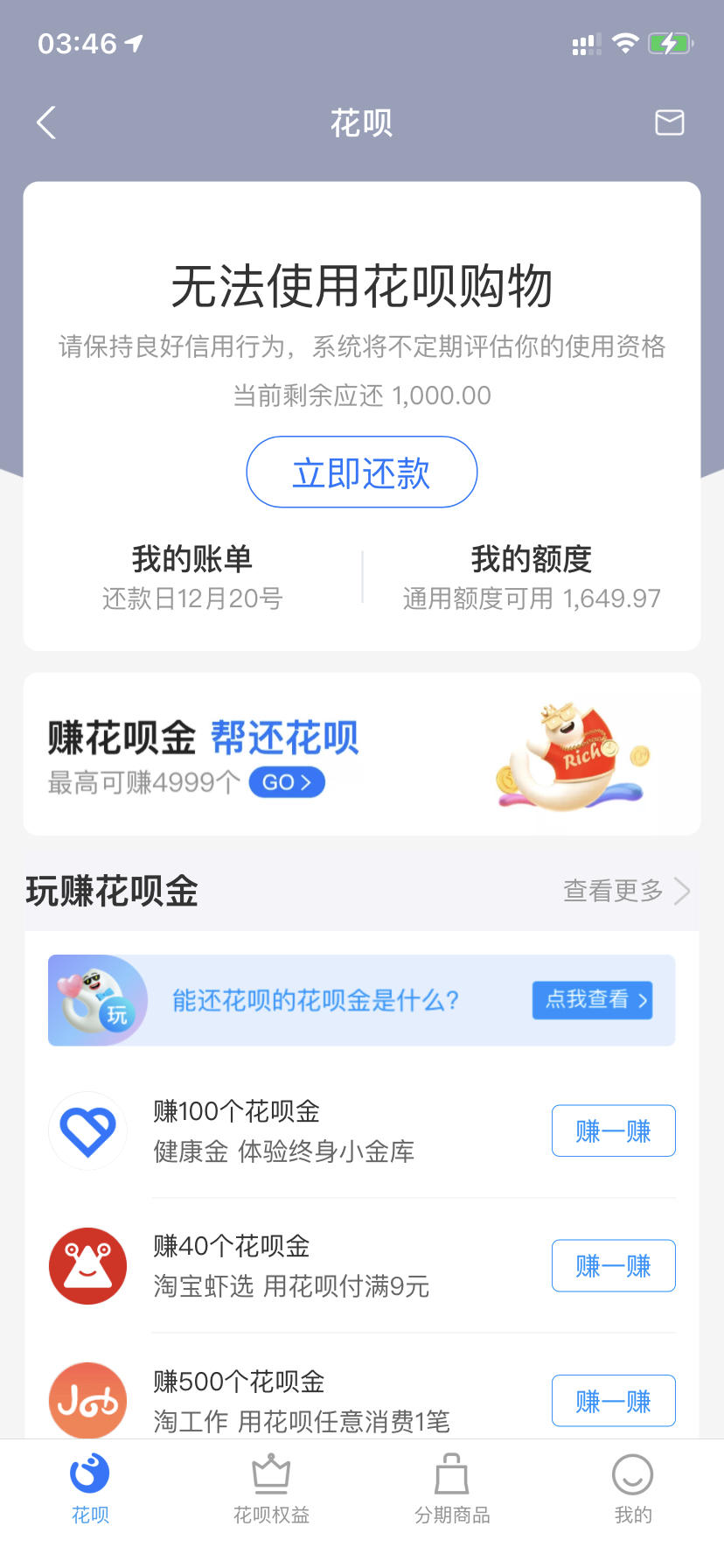
Task: Click the 立即还款 repayment button
Action: (x=361, y=472)
